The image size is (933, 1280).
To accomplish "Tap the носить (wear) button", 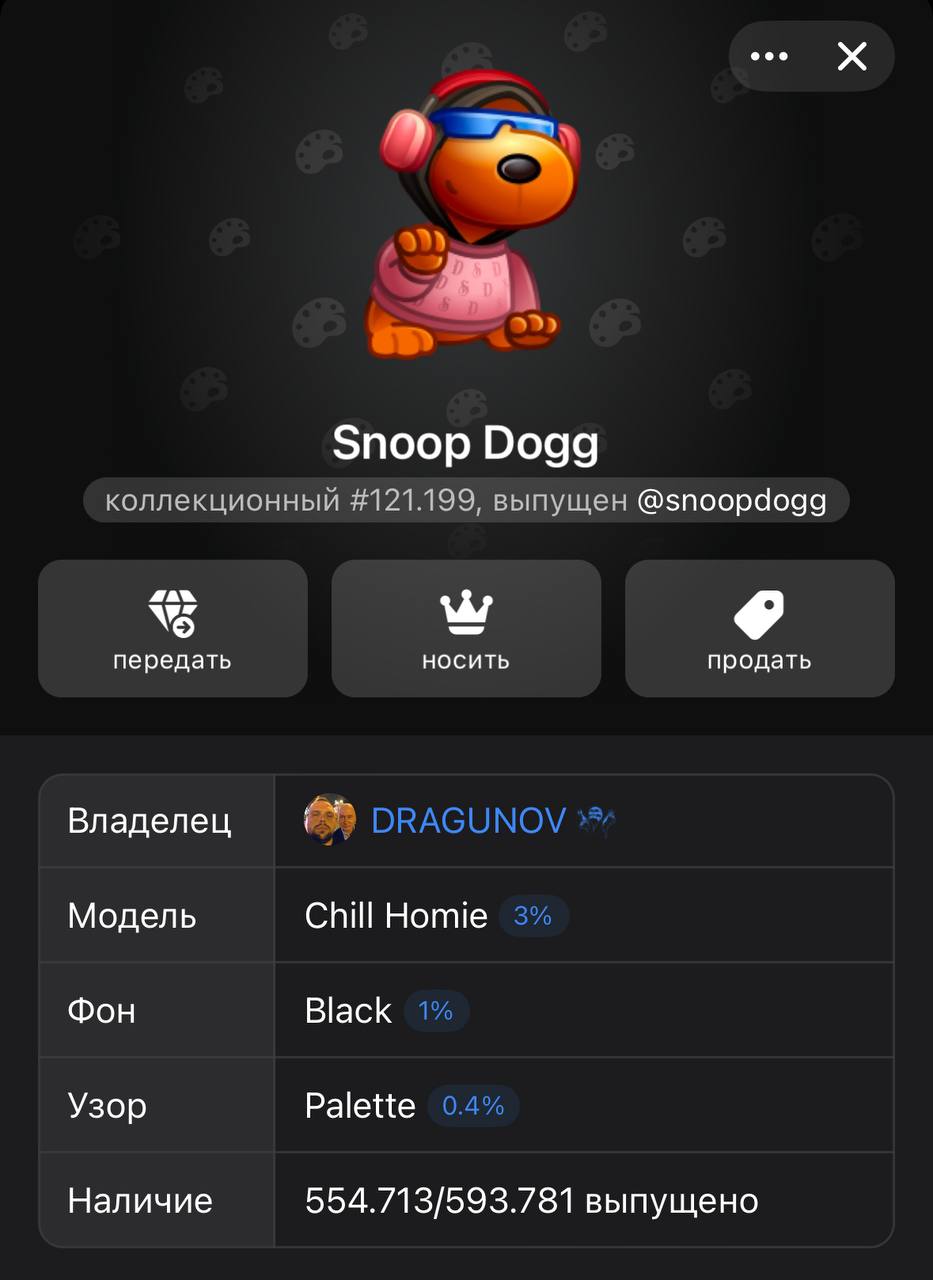I will (x=466, y=628).
